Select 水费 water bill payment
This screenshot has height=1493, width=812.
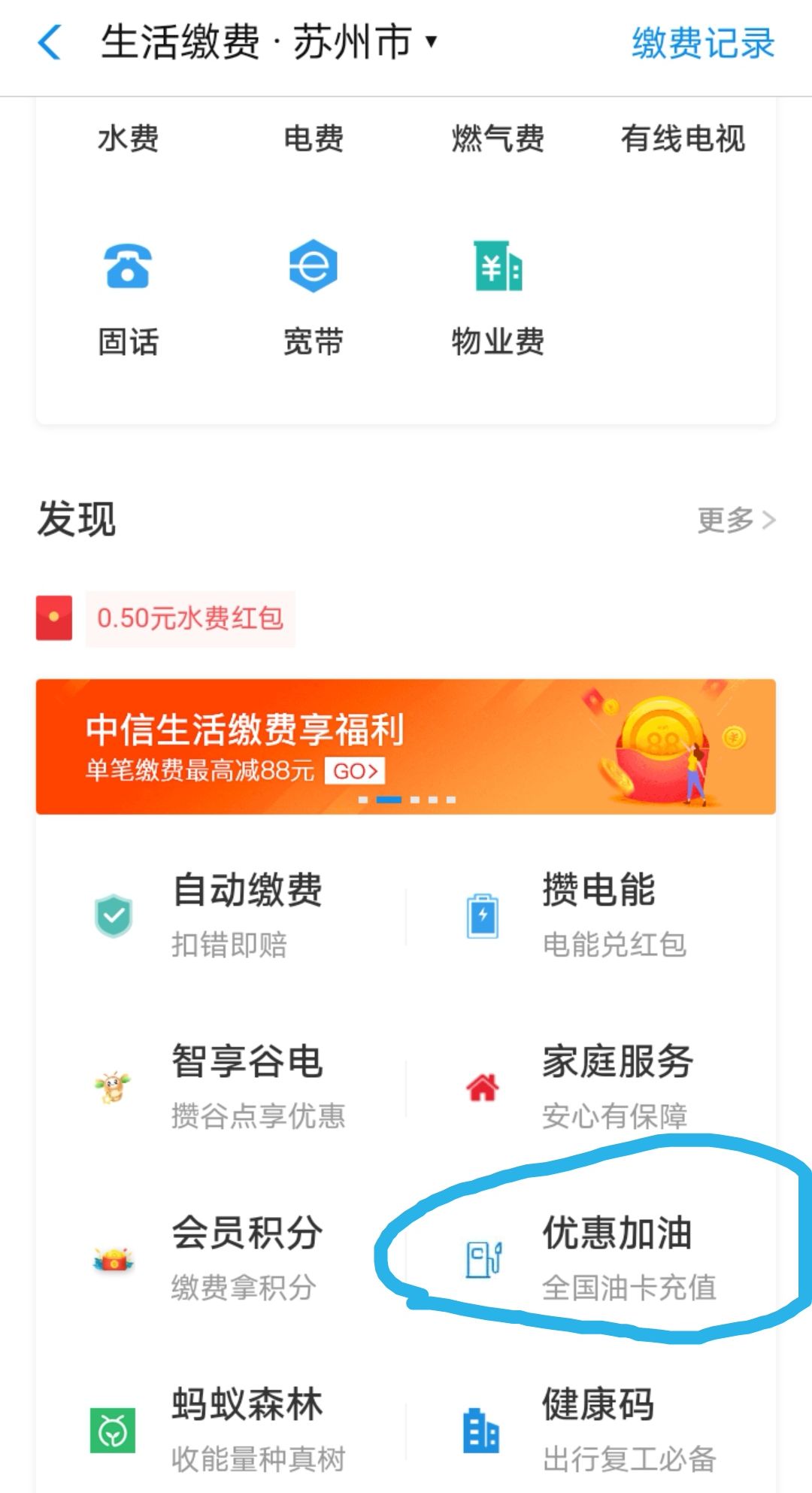(128, 138)
